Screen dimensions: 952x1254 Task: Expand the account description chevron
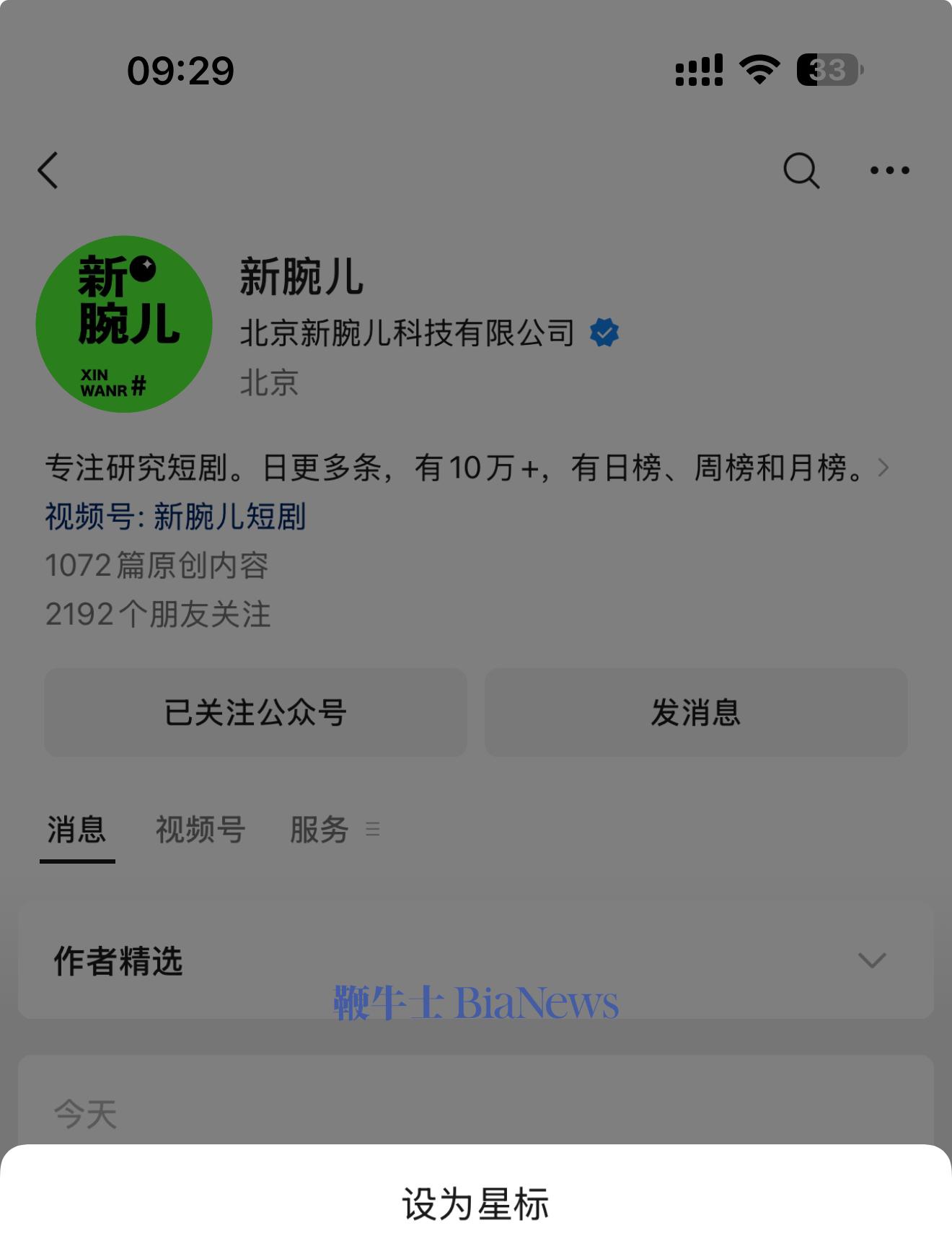click(883, 468)
